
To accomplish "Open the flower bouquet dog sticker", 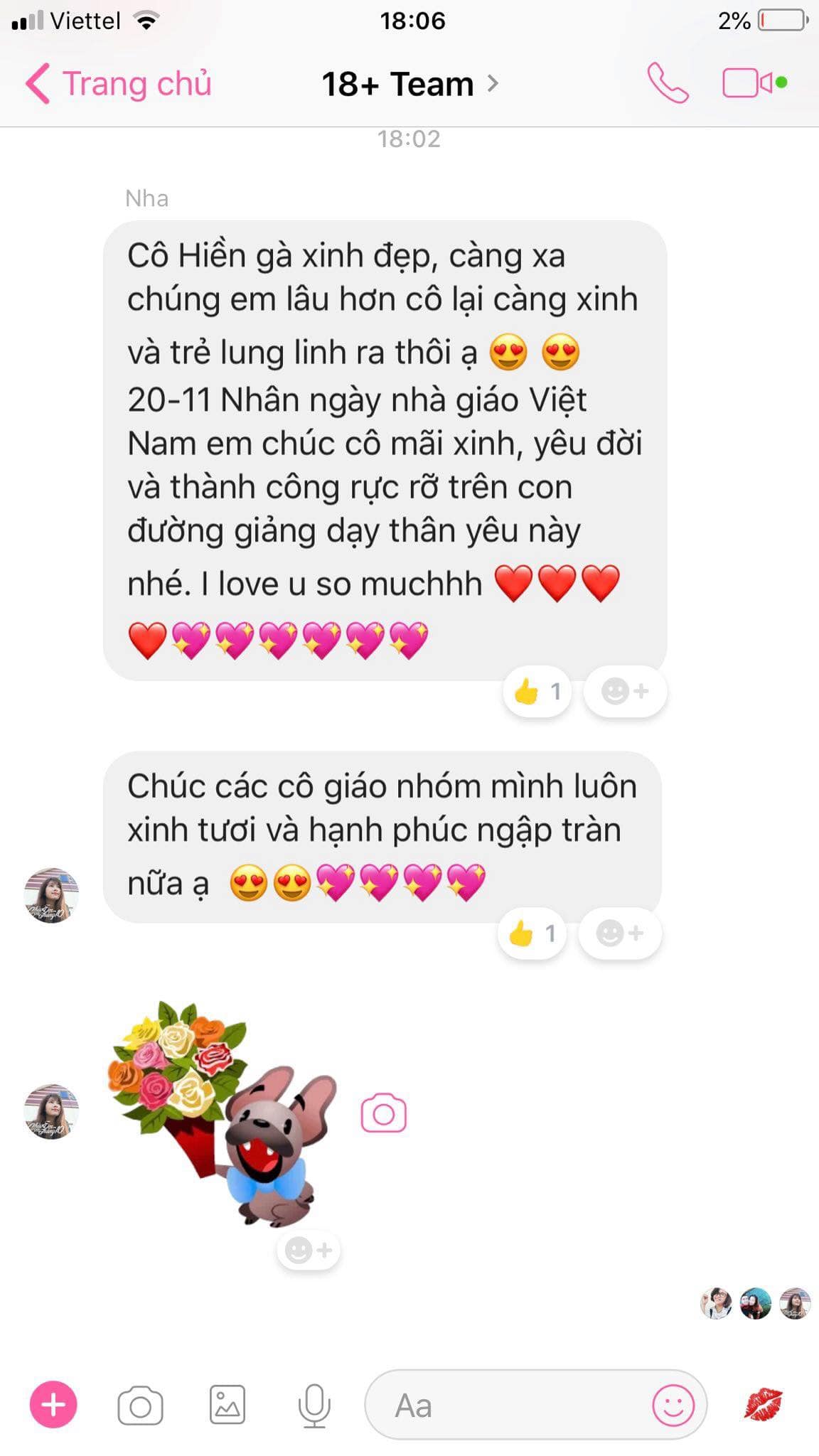I will pos(220,1113).
